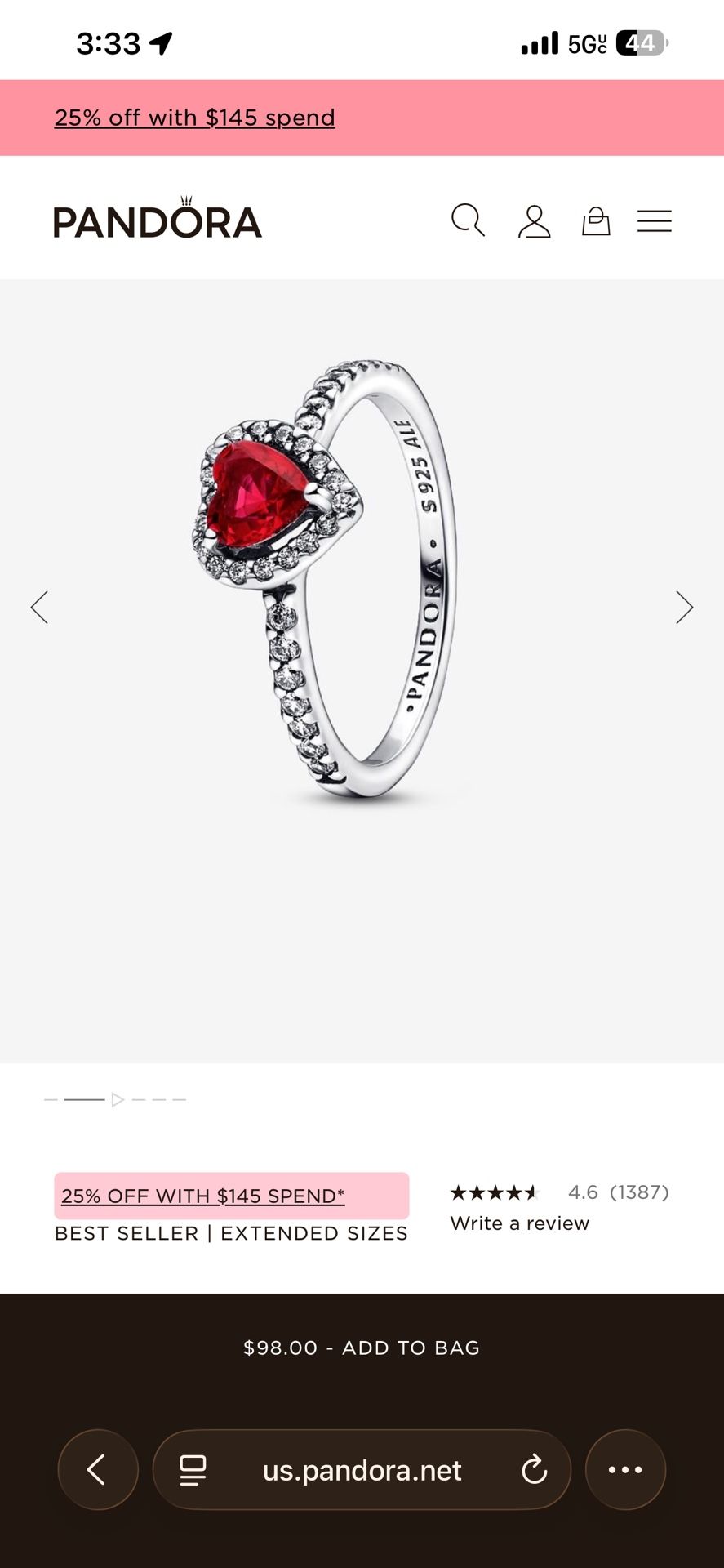The width and height of the screenshot is (724, 1568).
Task: Open the account profile icon
Action: click(x=535, y=220)
